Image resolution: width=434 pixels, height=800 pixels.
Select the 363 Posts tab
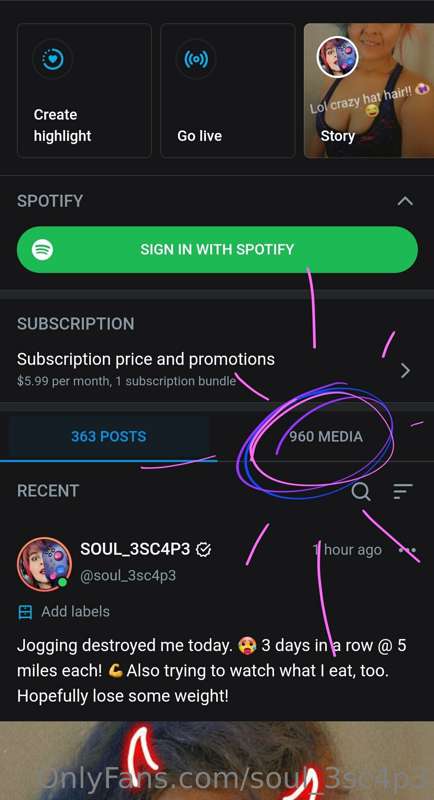pyautogui.click(x=109, y=437)
